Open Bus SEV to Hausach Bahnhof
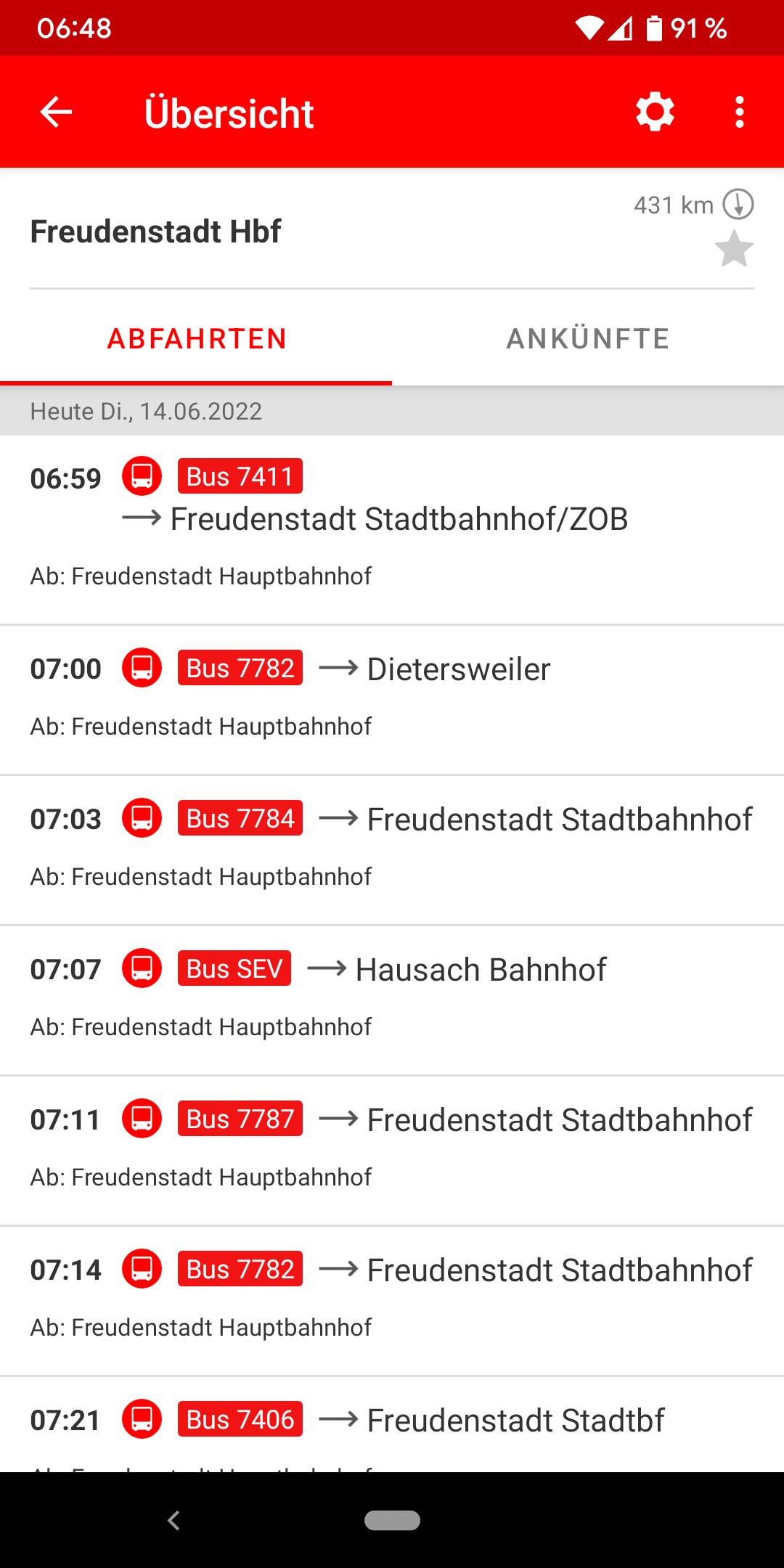The width and height of the screenshot is (784, 1568). tap(392, 1001)
